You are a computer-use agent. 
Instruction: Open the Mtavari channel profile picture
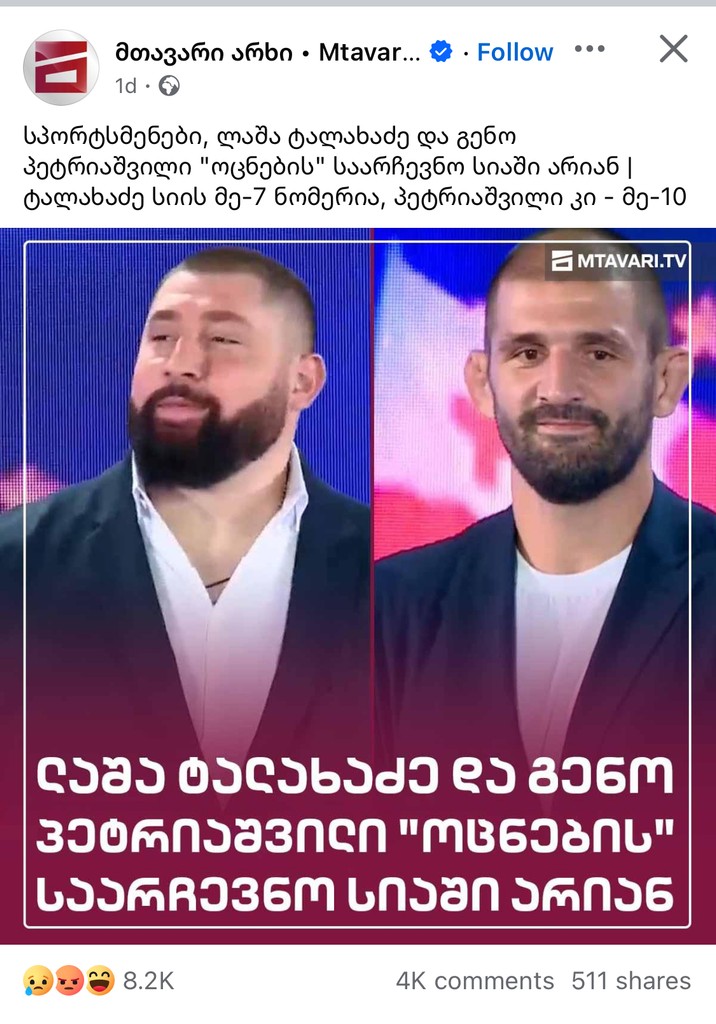(x=61, y=67)
